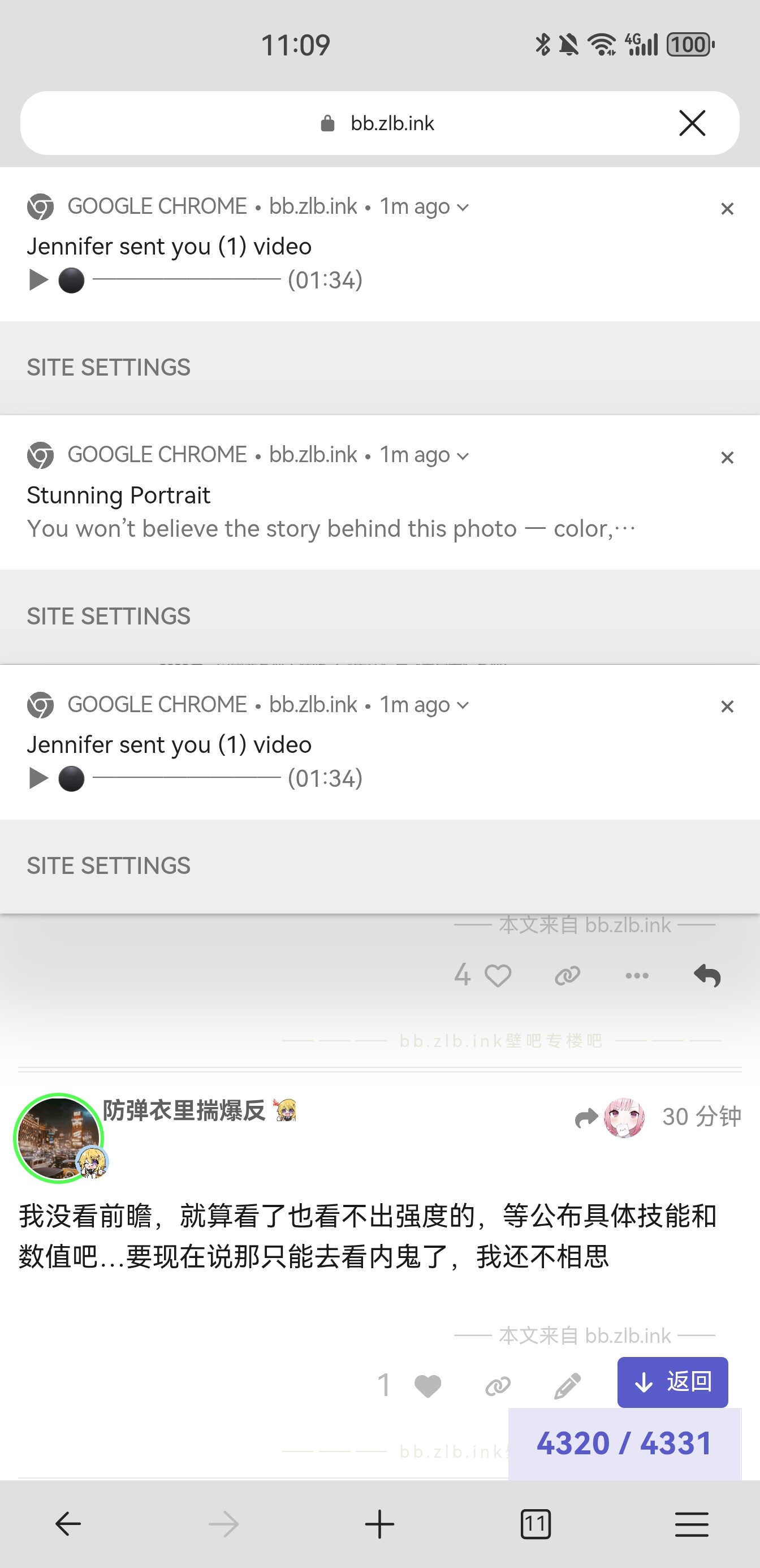
Task: View the replied-to user's pink-haired avatar
Action: point(624,1117)
